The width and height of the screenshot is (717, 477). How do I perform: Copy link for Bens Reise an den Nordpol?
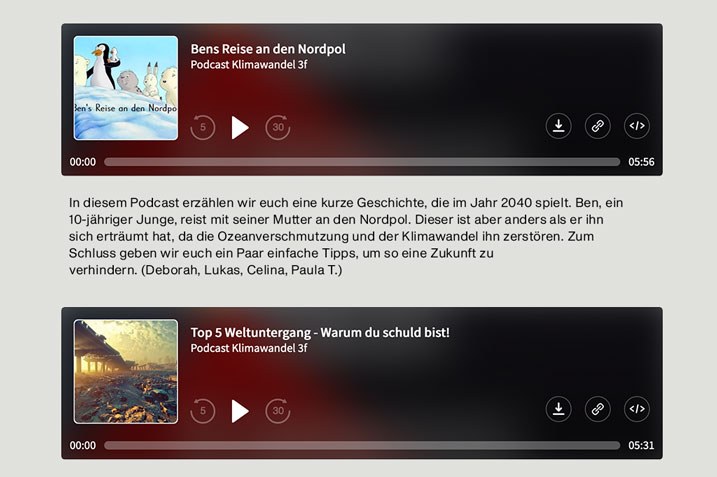pyautogui.click(x=597, y=126)
